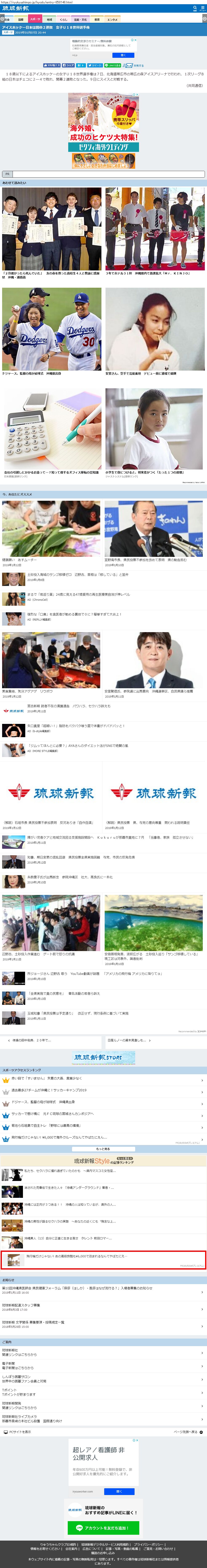Image resolution: width=207 pixels, height=1568 pixels.
Task: Open the ranking item 過去最多27チームが沖縄に!サッカーキャンプ2019
Action: coord(49,1090)
